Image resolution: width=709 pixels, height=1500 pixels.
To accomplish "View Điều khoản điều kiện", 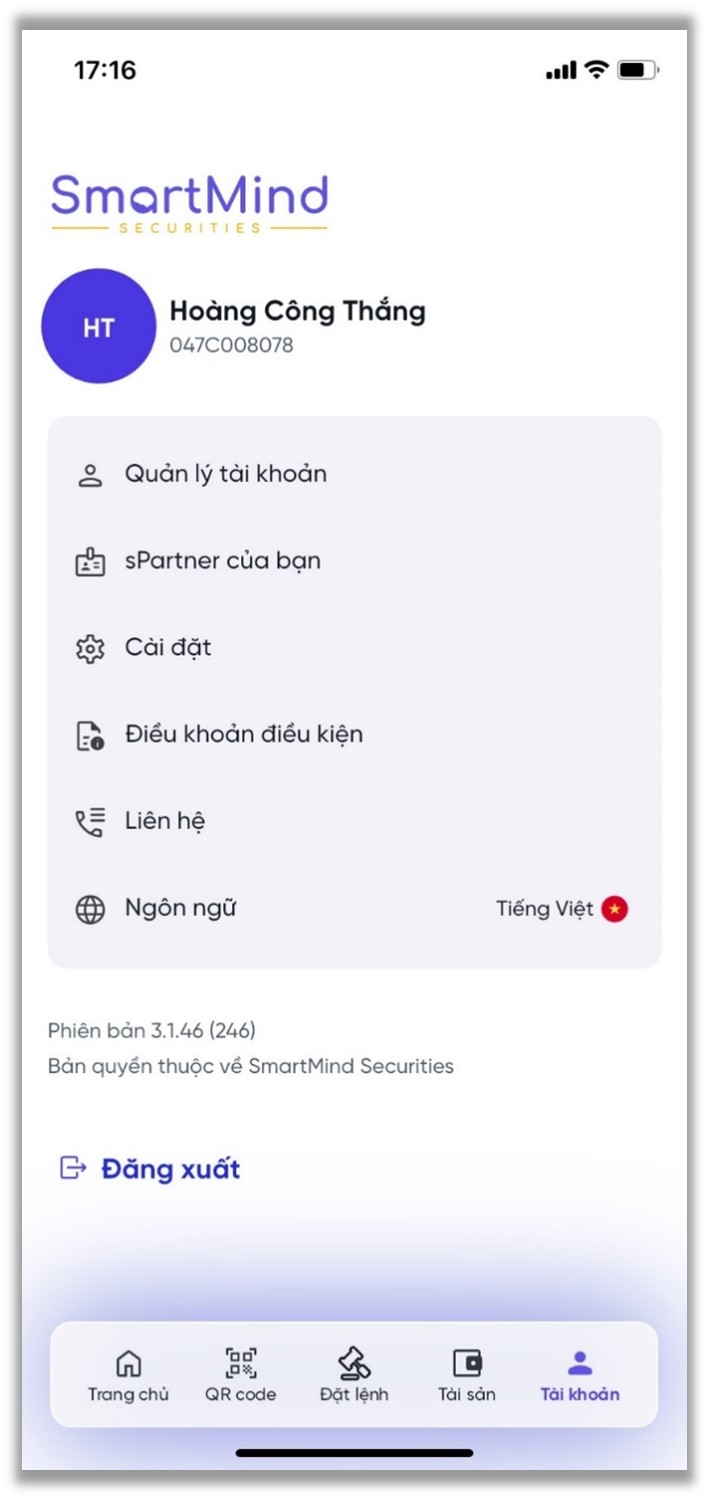I will pyautogui.click(x=354, y=735).
